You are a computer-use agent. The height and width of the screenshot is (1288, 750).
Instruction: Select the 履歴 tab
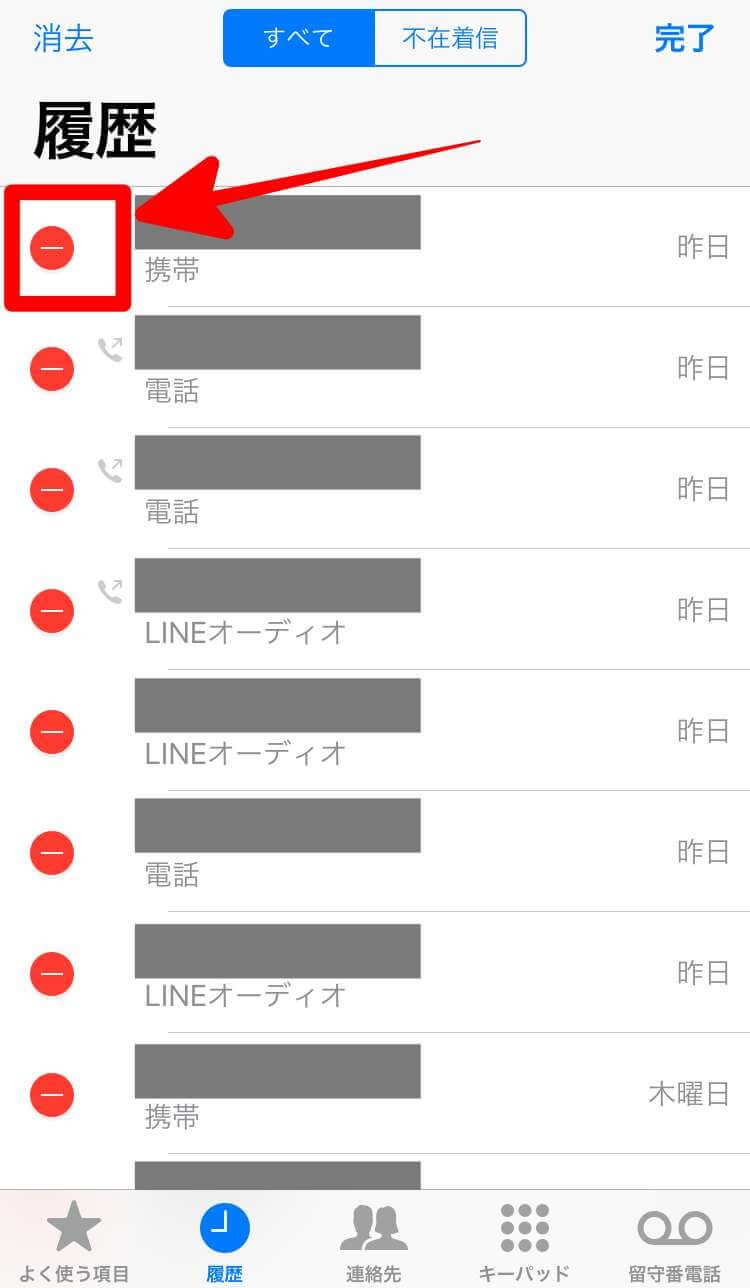[x=225, y=1240]
